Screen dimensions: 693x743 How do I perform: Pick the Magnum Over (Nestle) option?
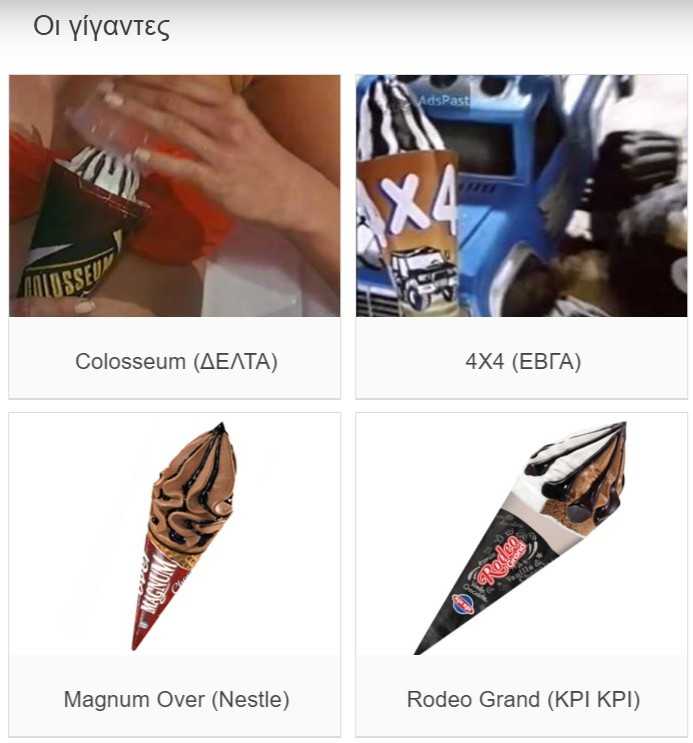point(175,574)
